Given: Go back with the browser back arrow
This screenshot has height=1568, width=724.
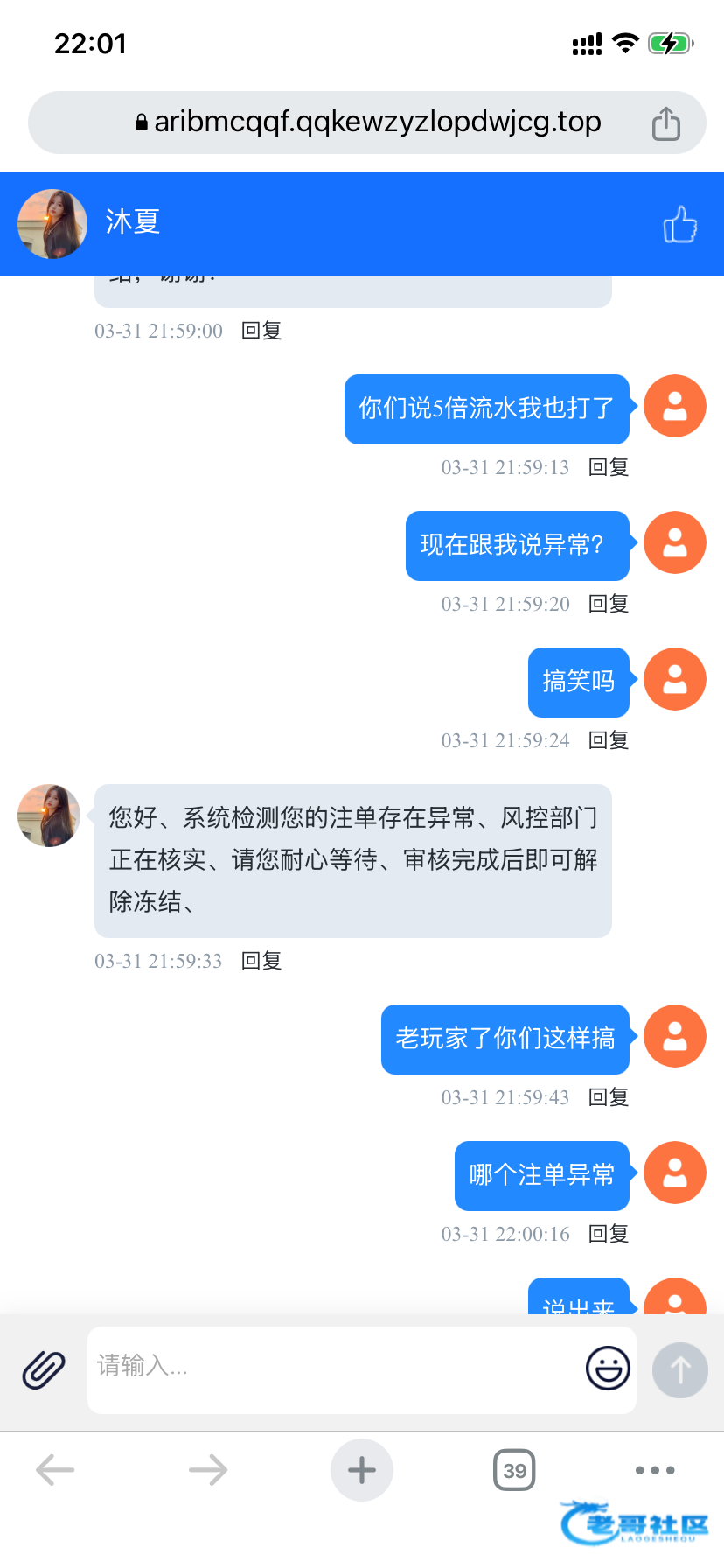Looking at the screenshot, I should tap(55, 1469).
